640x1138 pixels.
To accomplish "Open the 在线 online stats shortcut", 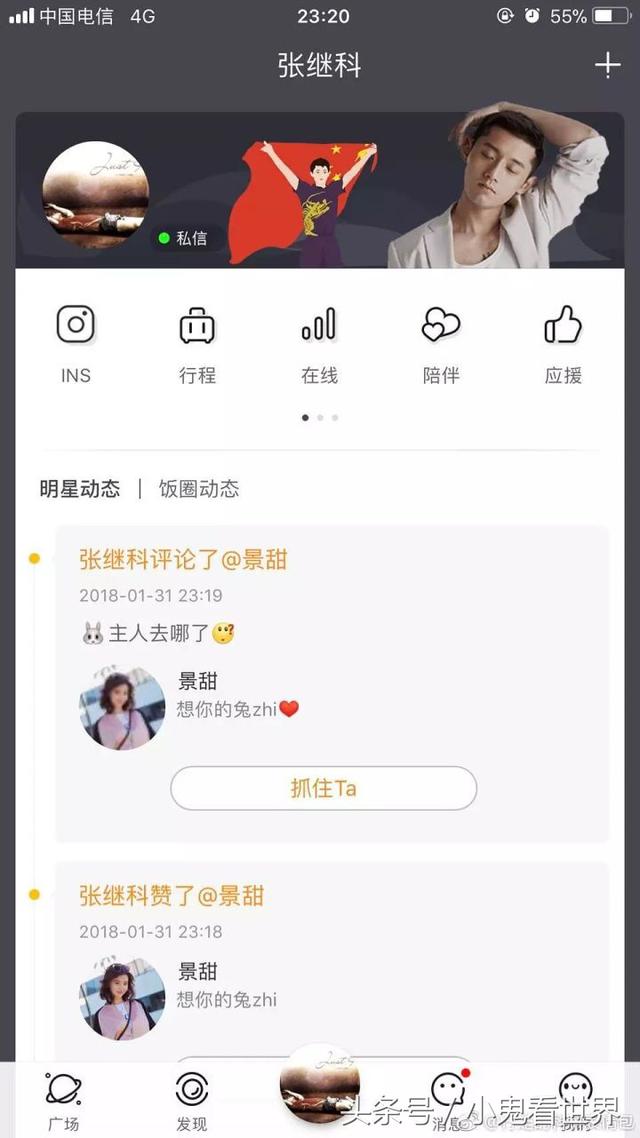I will click(319, 345).
